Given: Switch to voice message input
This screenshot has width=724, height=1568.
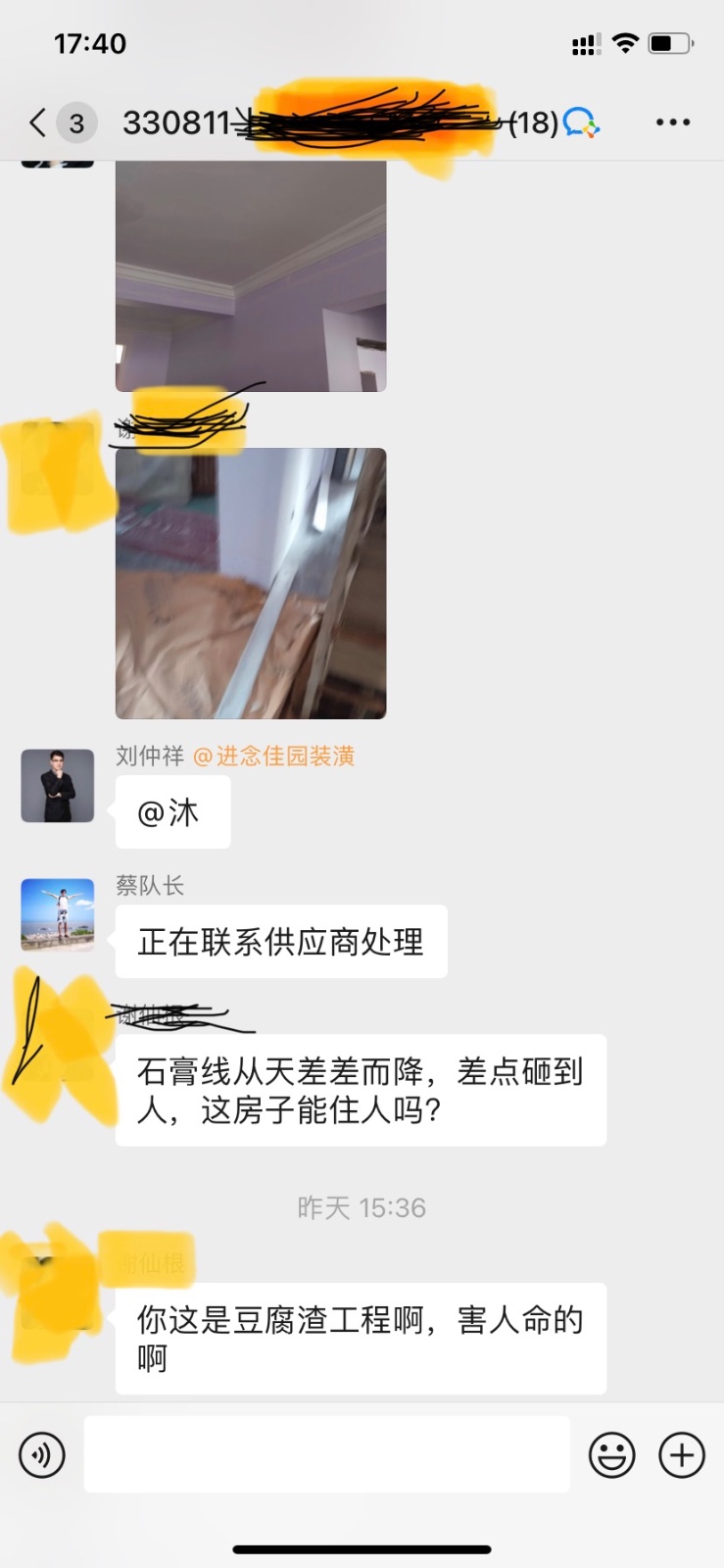Looking at the screenshot, I should pos(42,1455).
